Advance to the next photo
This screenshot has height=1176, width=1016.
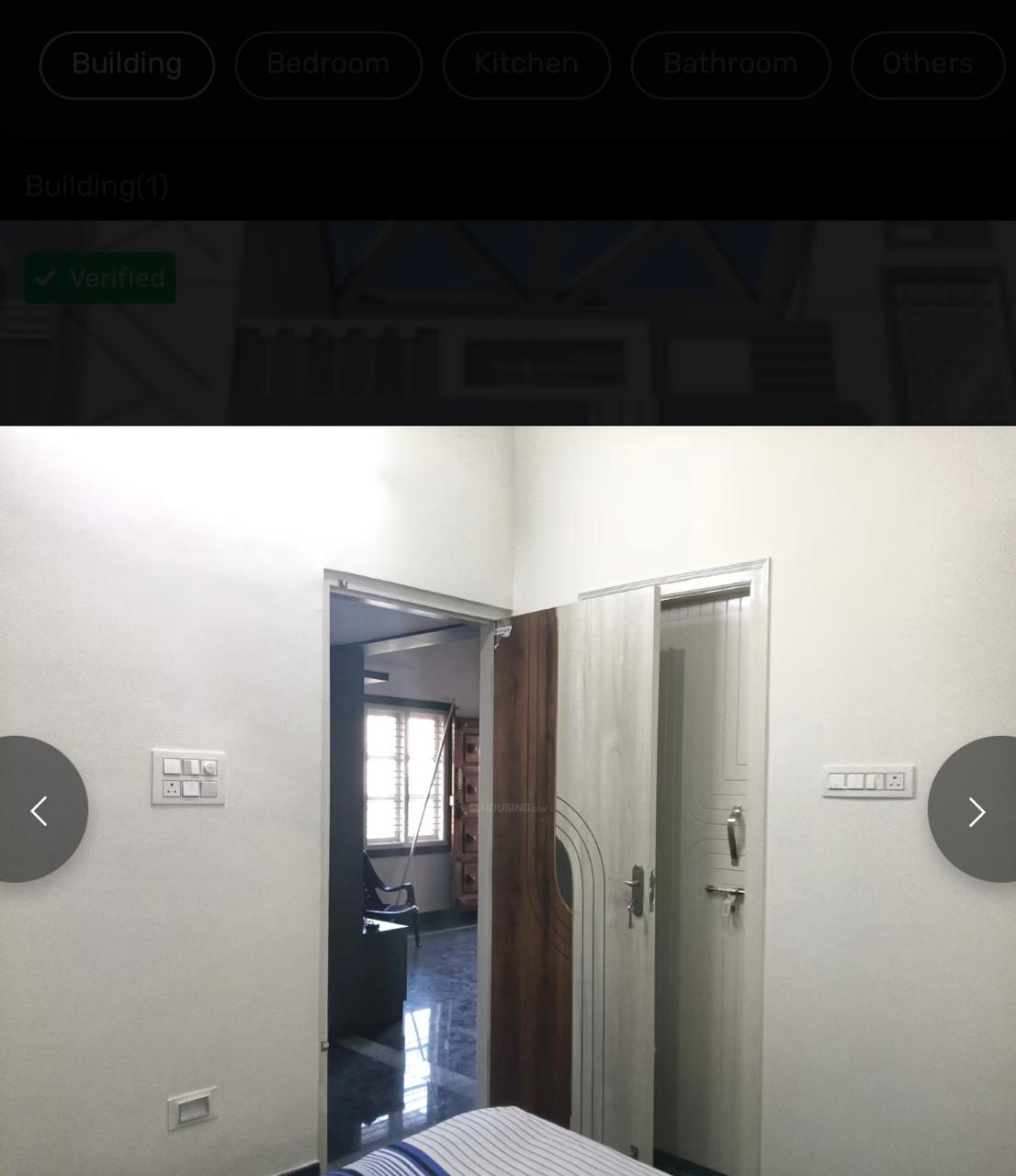coord(976,809)
